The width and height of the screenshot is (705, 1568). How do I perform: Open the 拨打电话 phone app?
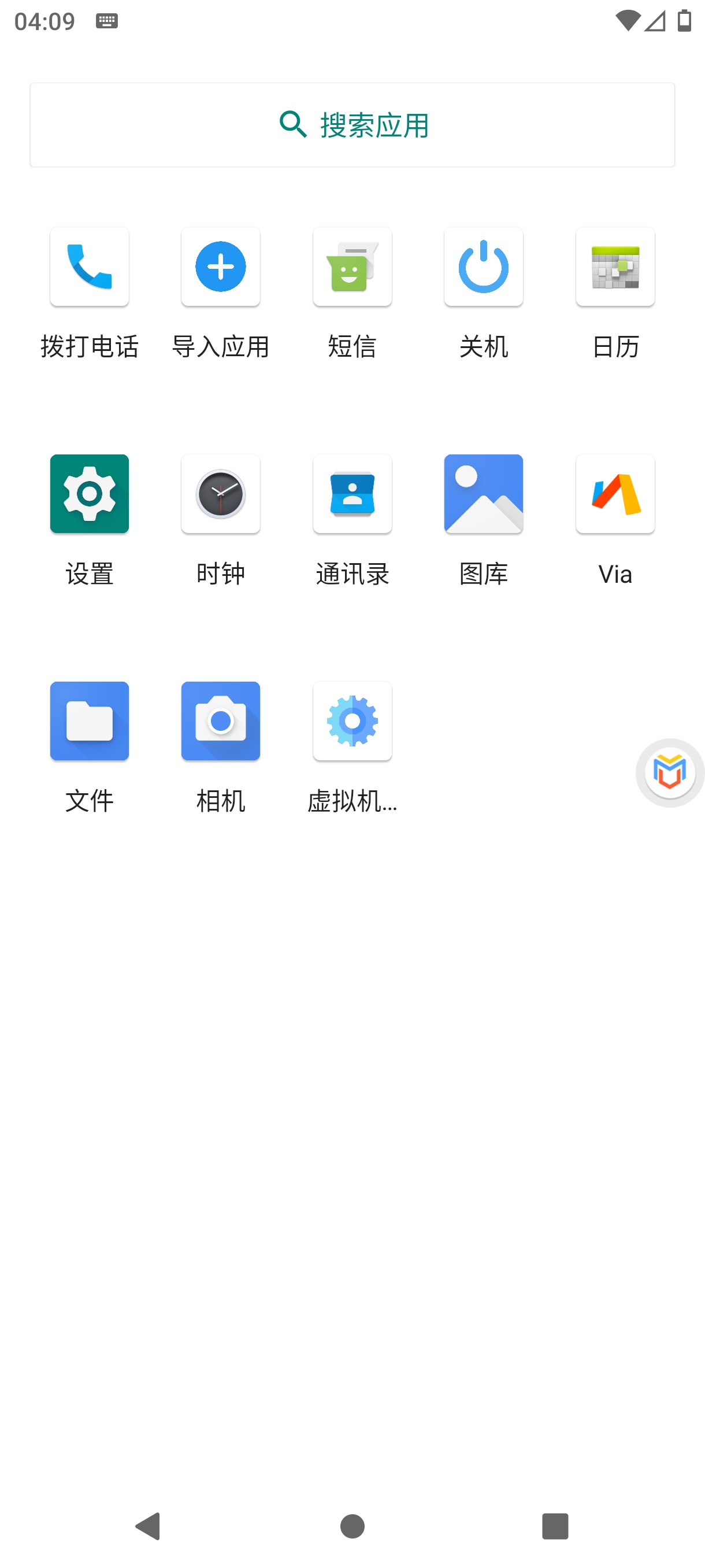(90, 267)
